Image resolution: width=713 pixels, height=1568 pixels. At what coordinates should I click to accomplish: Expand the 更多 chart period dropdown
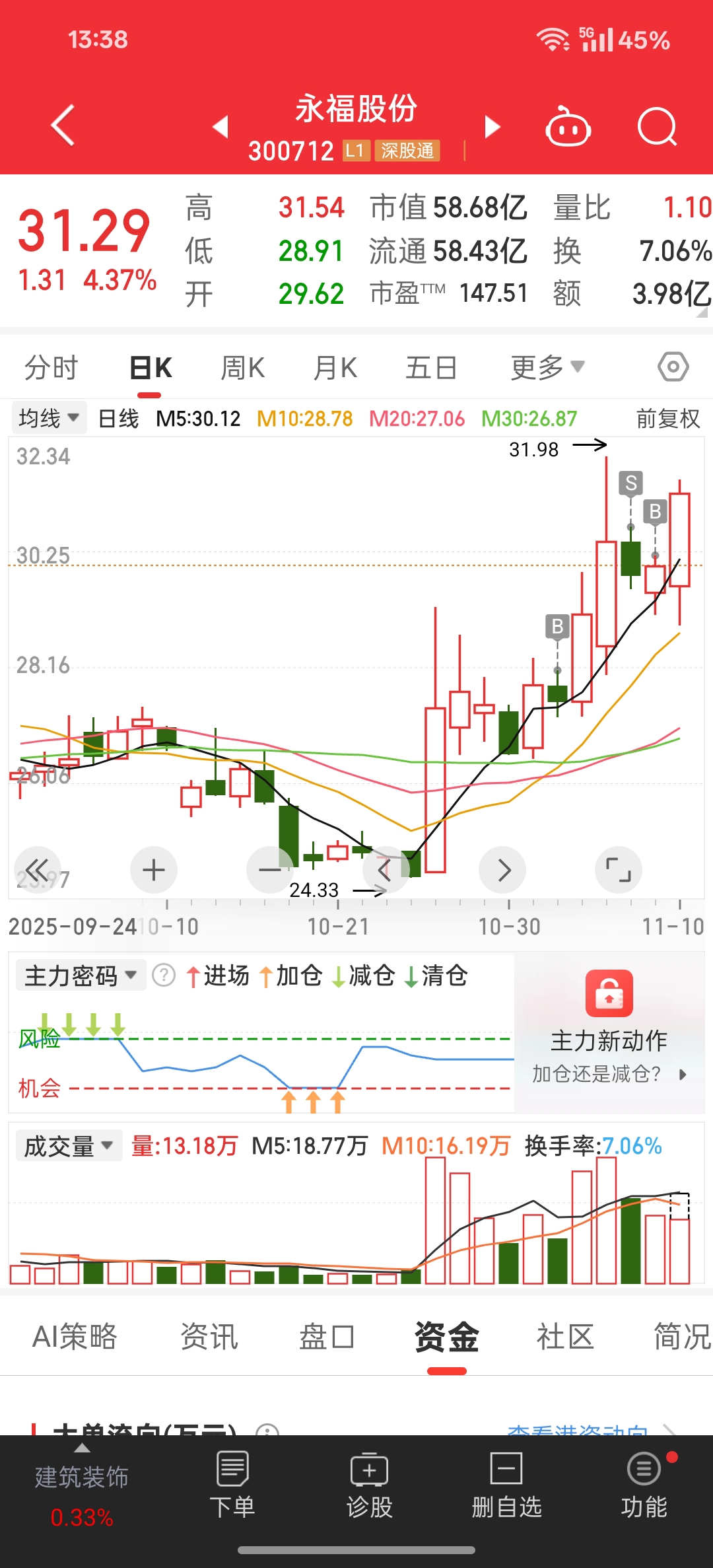(x=547, y=368)
